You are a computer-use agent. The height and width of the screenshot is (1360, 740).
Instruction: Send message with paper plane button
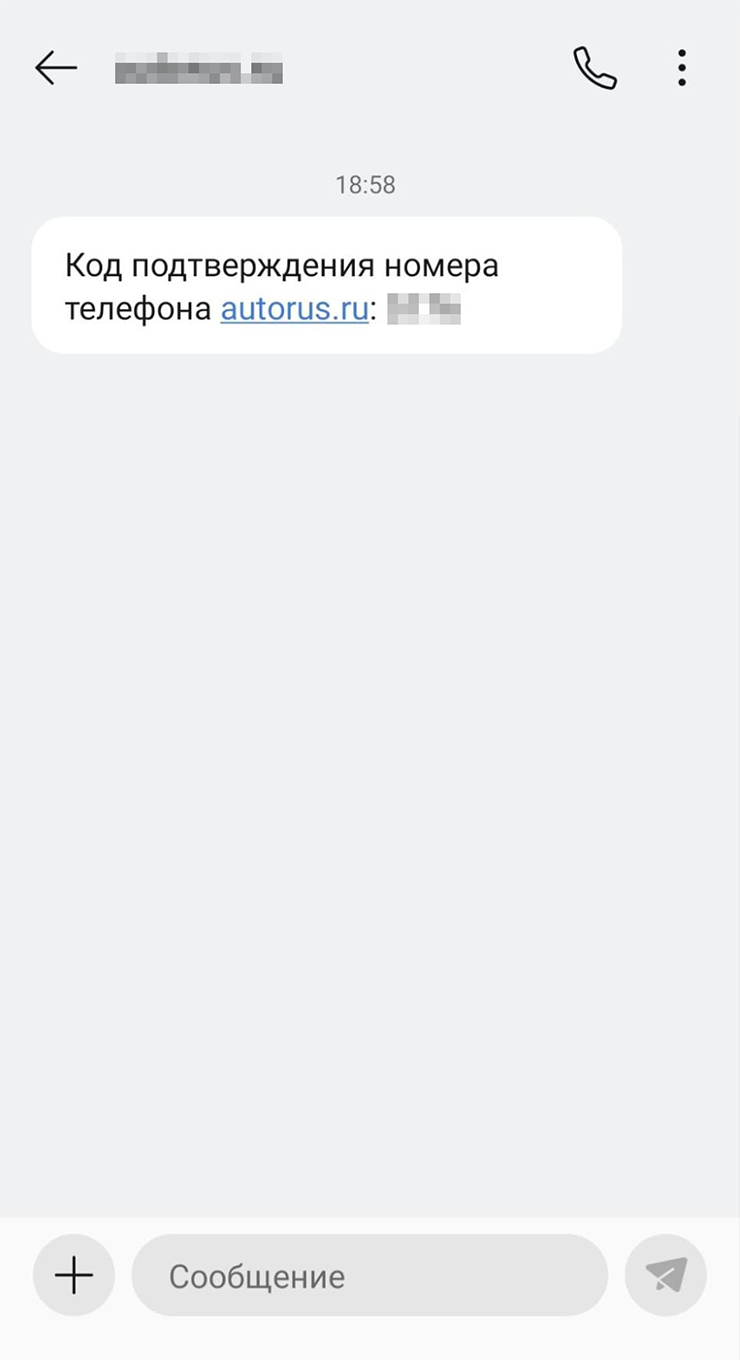coord(666,1275)
